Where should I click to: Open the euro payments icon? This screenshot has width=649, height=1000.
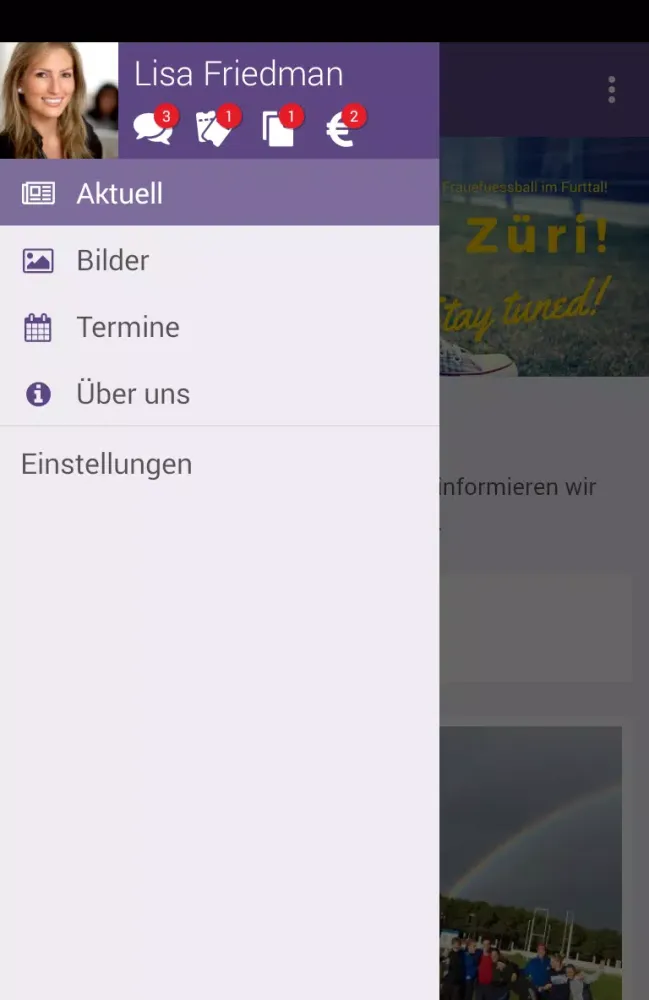[x=342, y=129]
